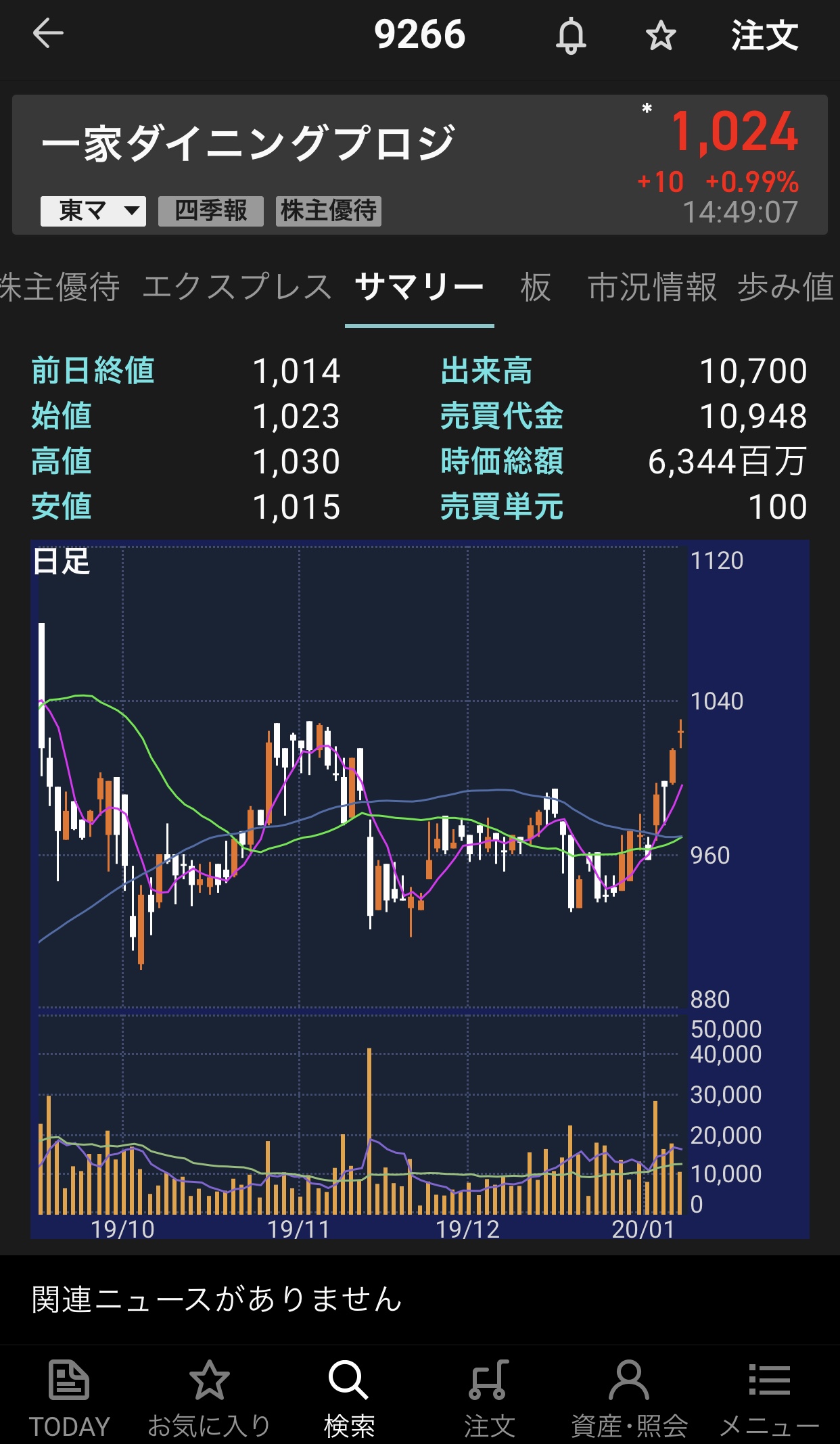
Task: Select the 検索 bottom tab
Action: [349, 1397]
